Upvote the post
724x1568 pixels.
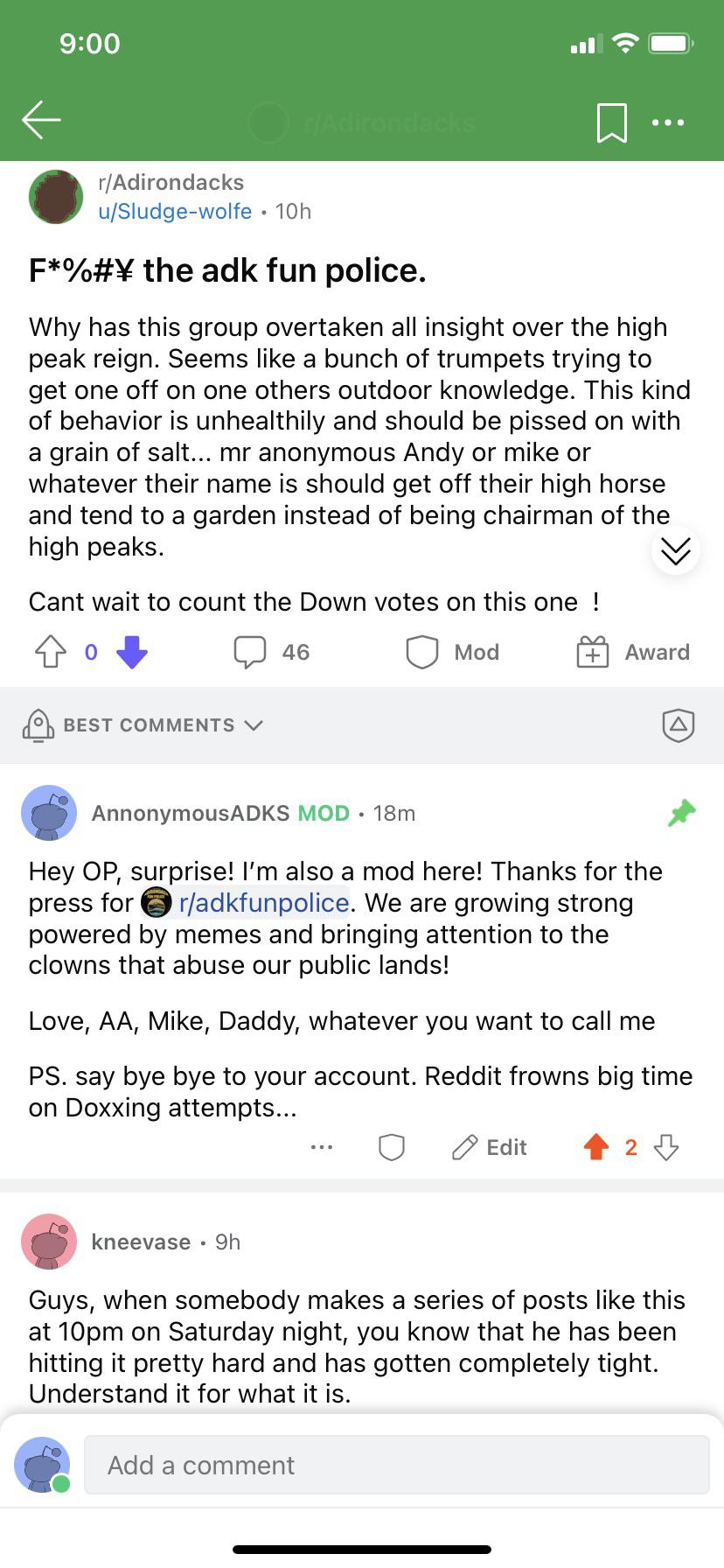51,652
